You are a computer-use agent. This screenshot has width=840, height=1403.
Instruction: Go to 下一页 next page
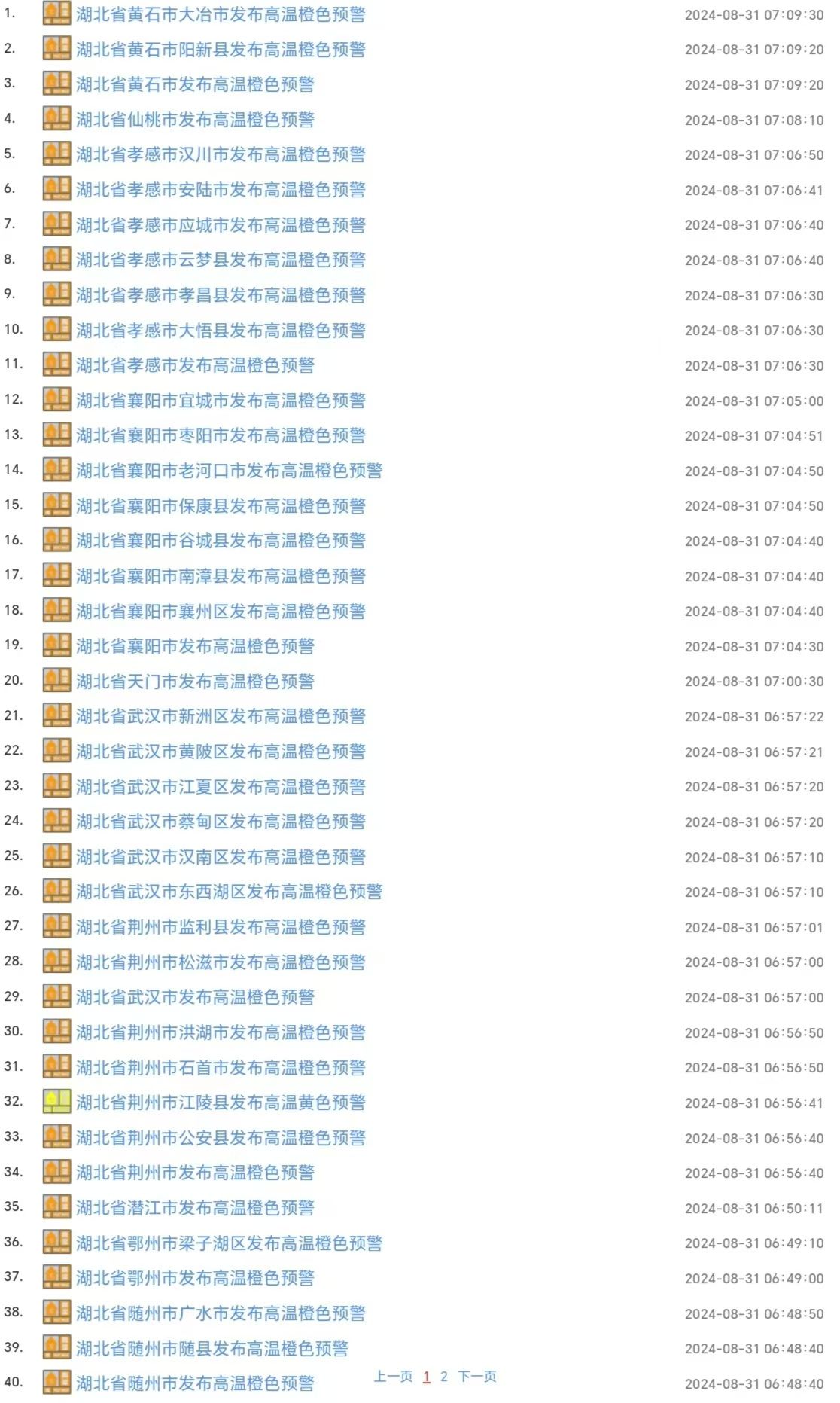point(477,1377)
